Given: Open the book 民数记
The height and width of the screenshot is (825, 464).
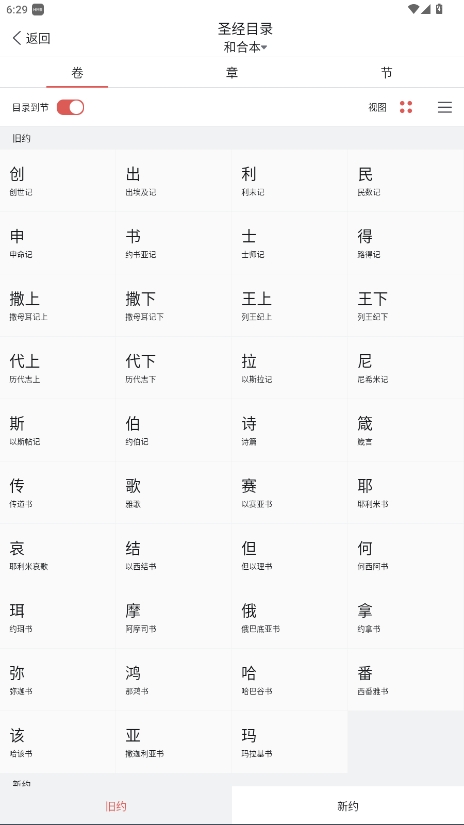Looking at the screenshot, I should click(x=406, y=180).
